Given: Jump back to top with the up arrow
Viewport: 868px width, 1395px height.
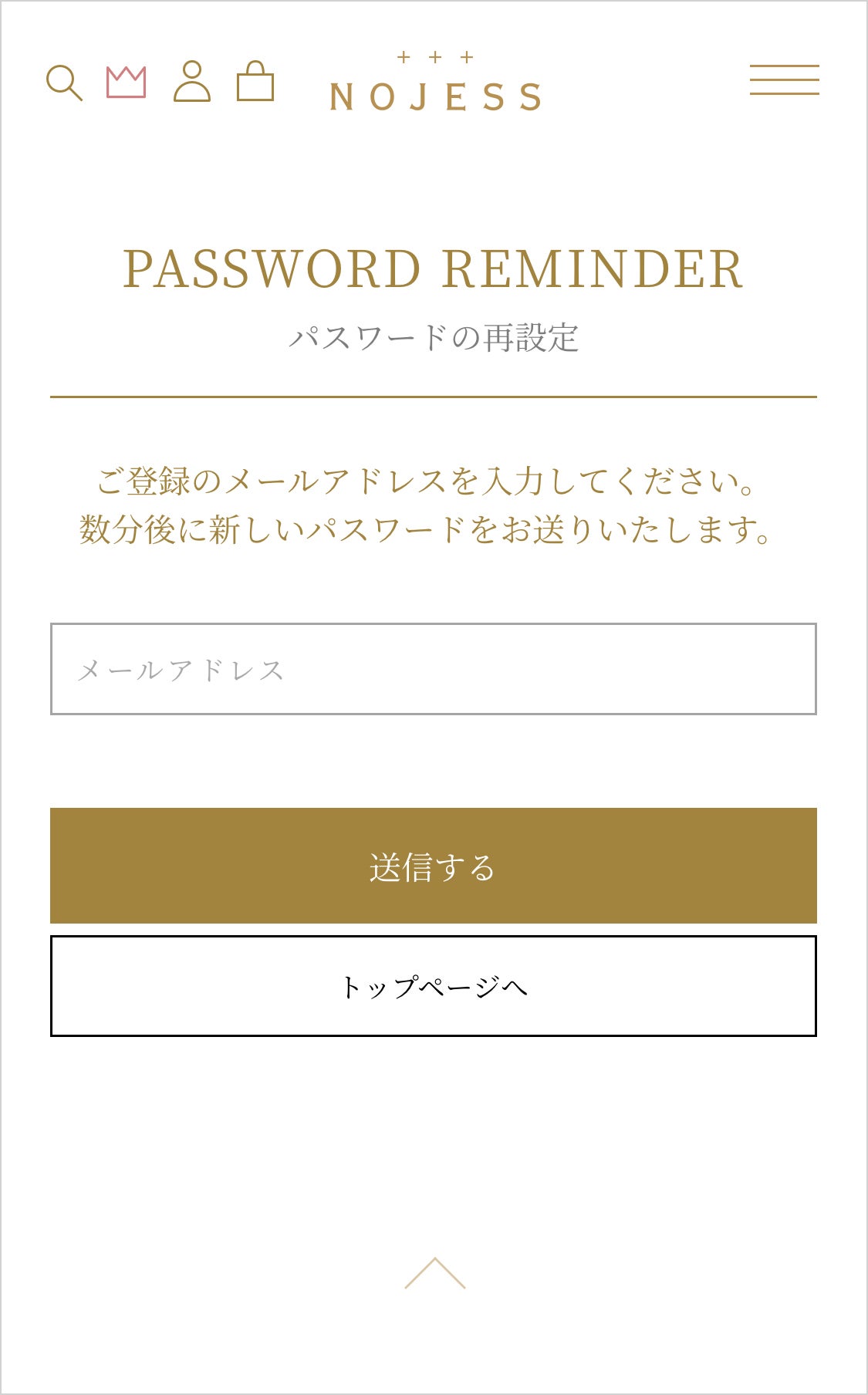Looking at the screenshot, I should tap(435, 1273).
